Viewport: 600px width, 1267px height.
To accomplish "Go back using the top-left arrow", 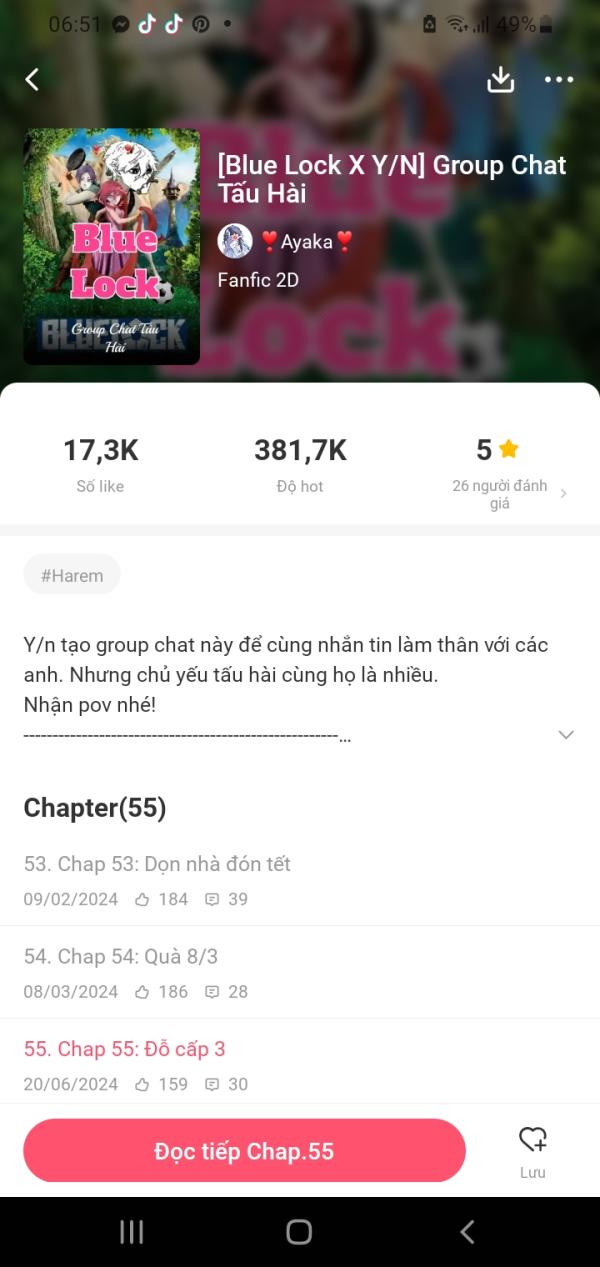I will click(x=32, y=80).
